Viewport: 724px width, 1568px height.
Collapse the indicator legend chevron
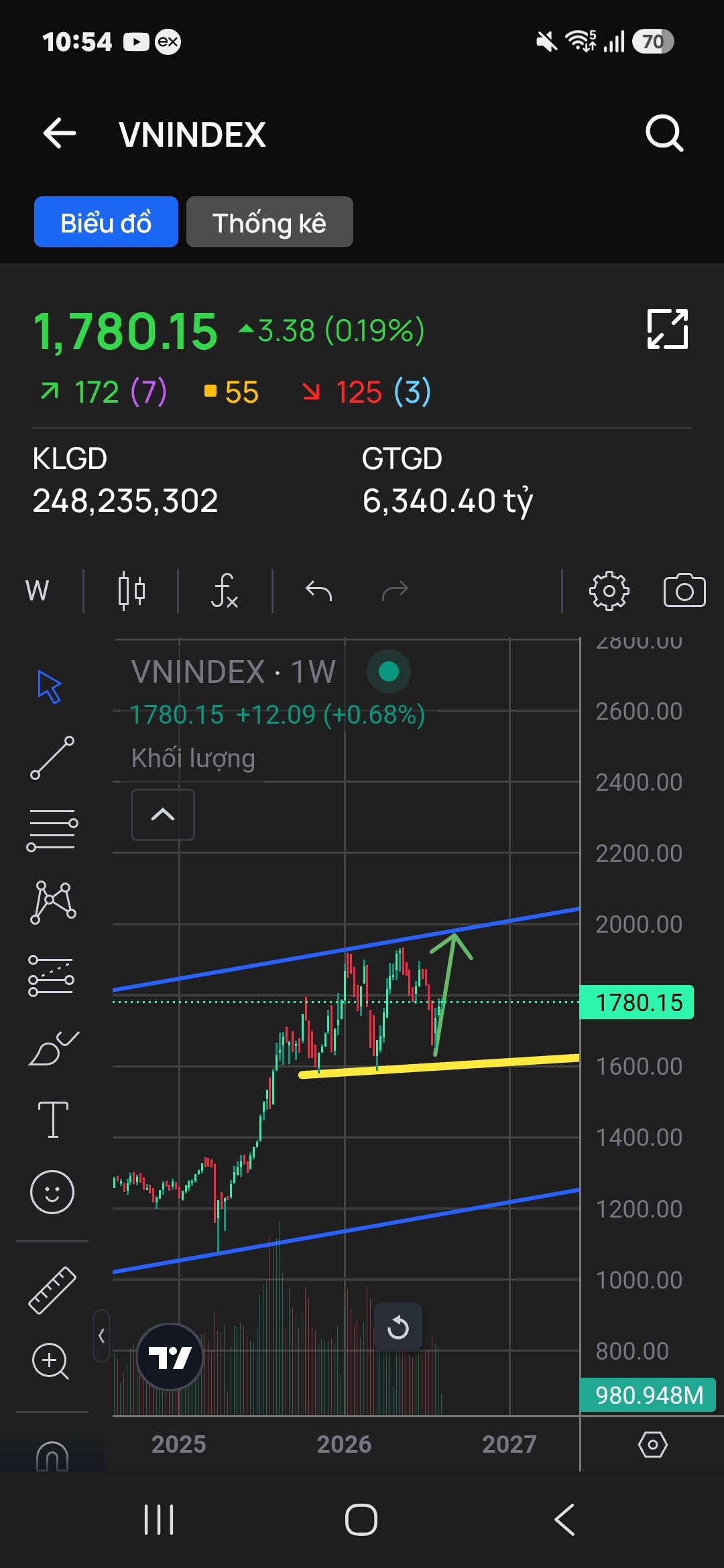(x=163, y=815)
